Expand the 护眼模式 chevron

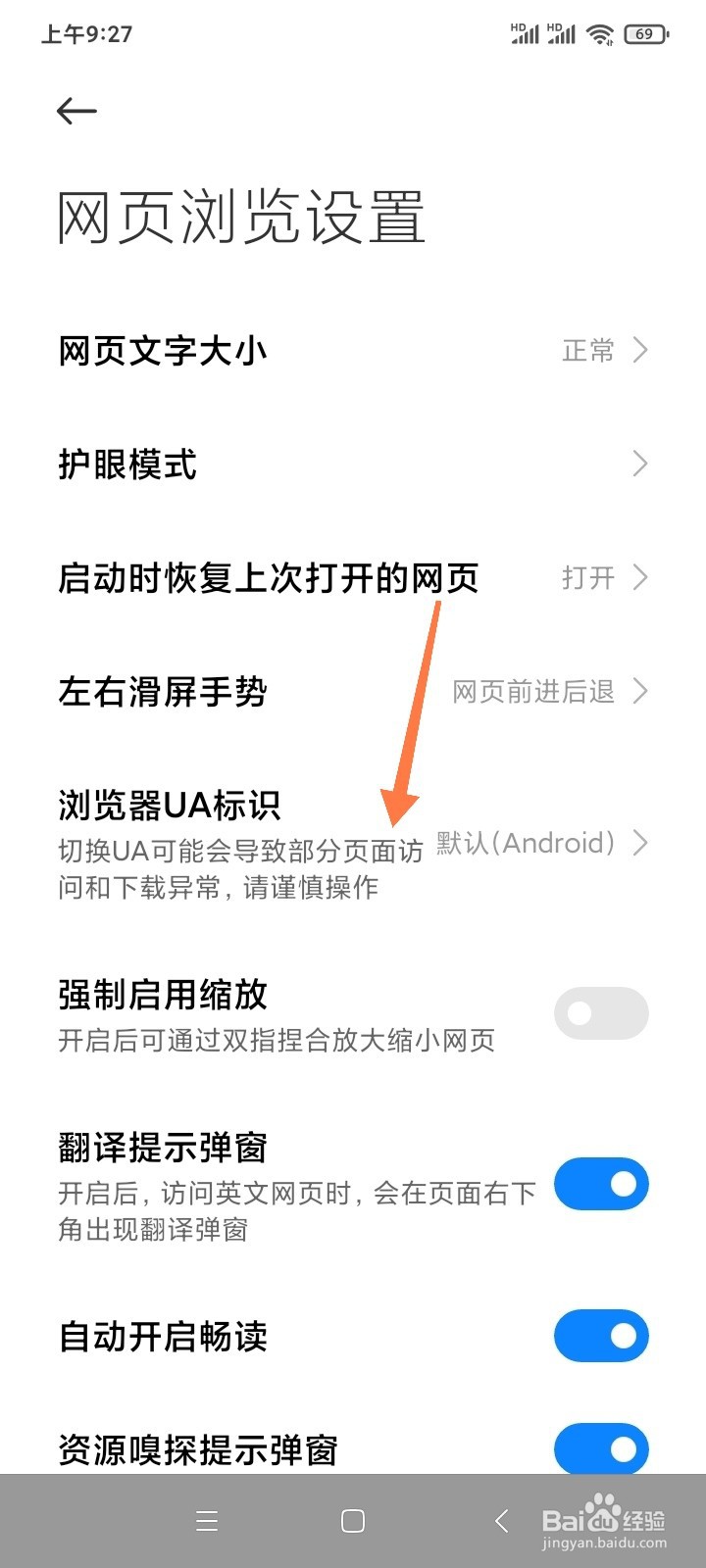click(641, 463)
